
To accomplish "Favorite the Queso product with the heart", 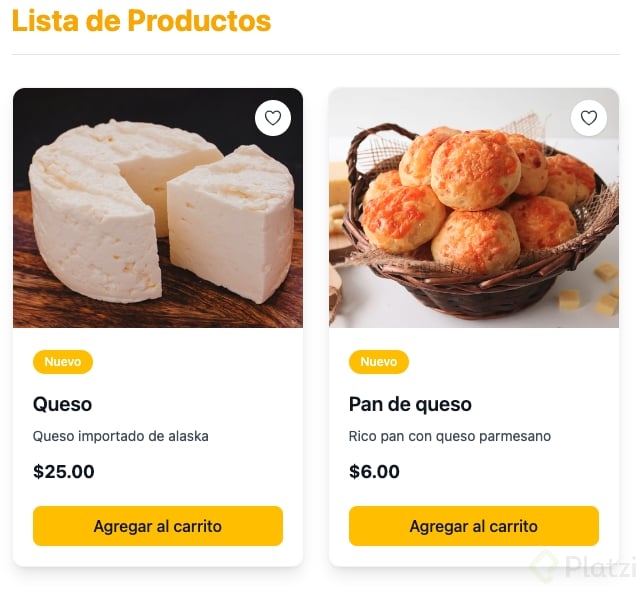I will point(273,118).
